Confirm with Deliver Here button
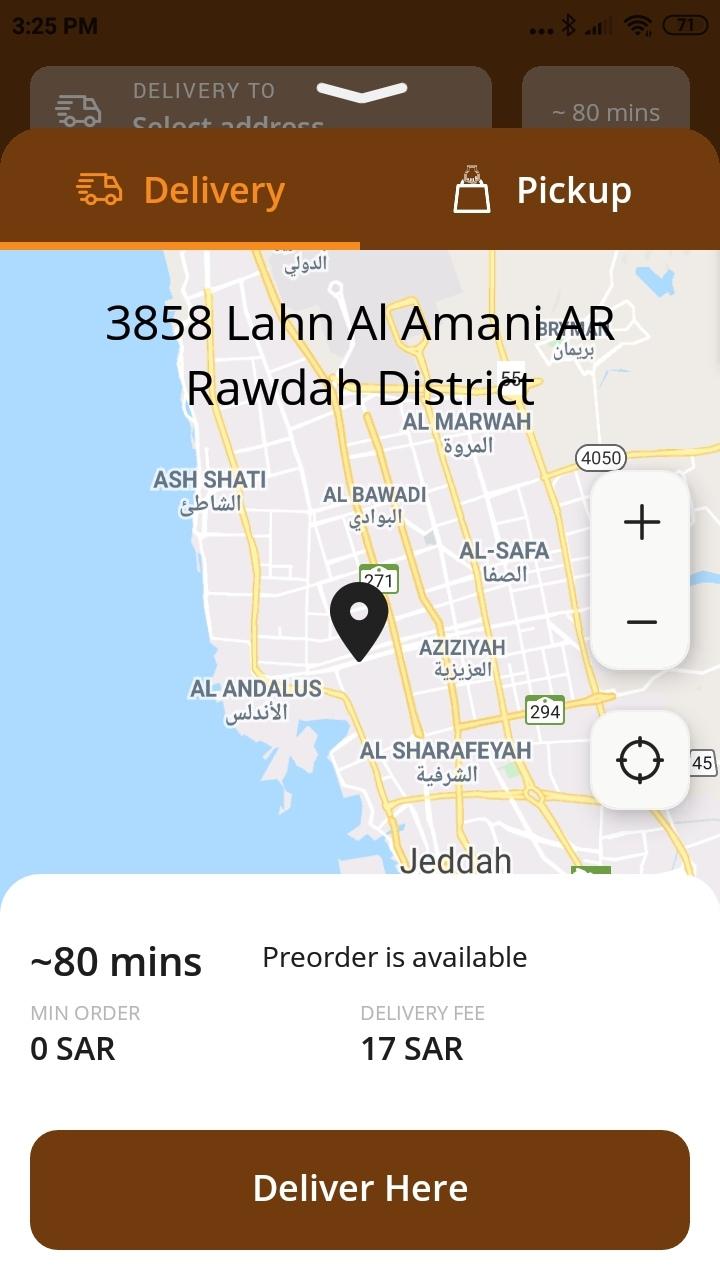The height and width of the screenshot is (1280, 720). [x=360, y=1189]
